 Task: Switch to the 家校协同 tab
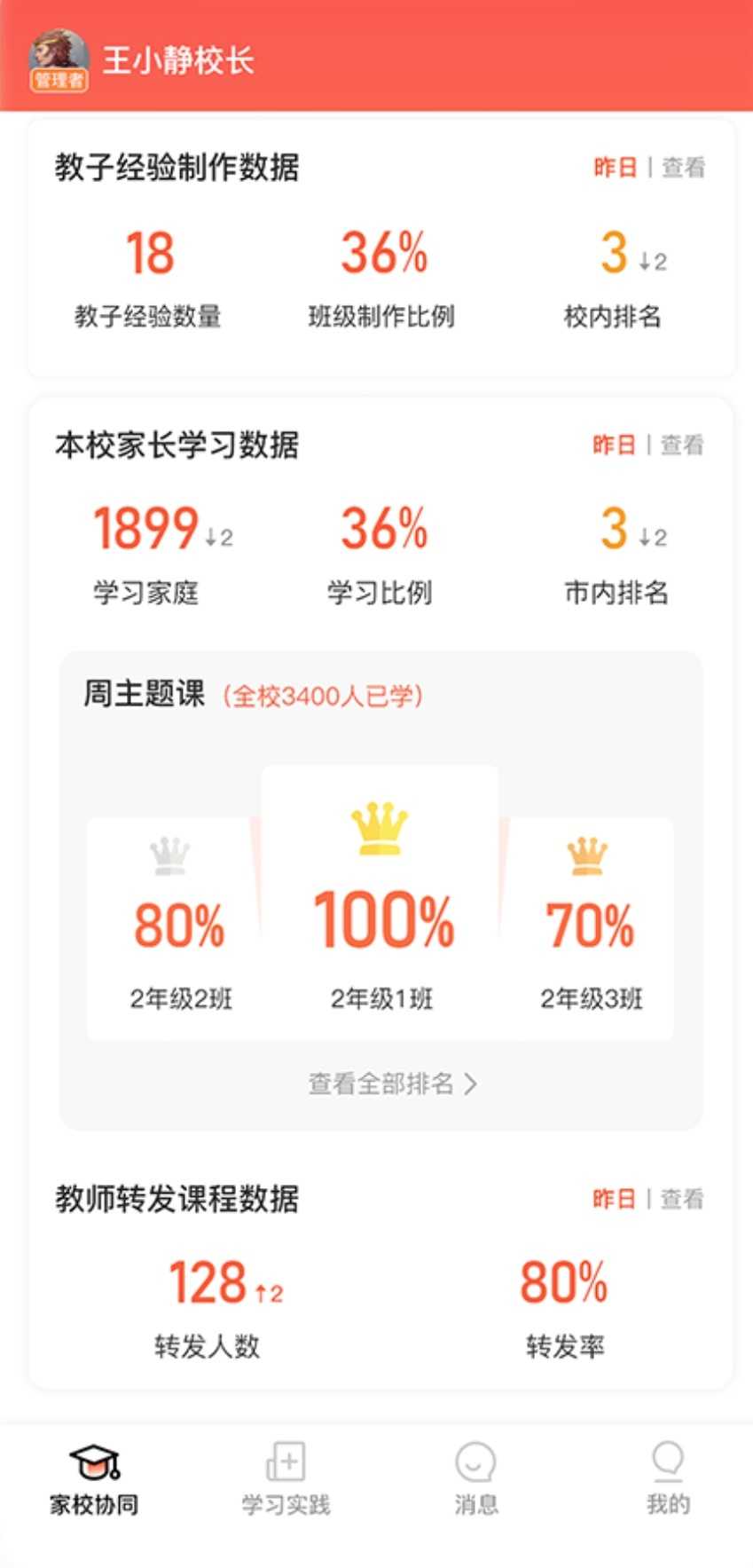click(94, 1480)
